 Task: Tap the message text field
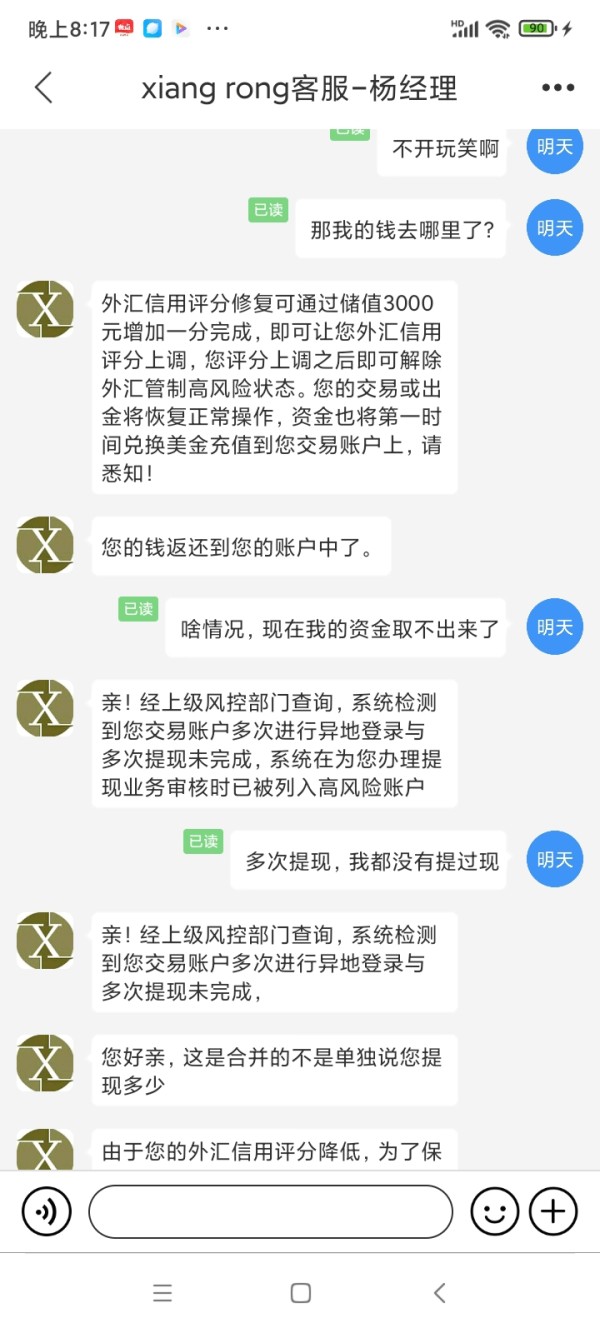pos(270,1212)
